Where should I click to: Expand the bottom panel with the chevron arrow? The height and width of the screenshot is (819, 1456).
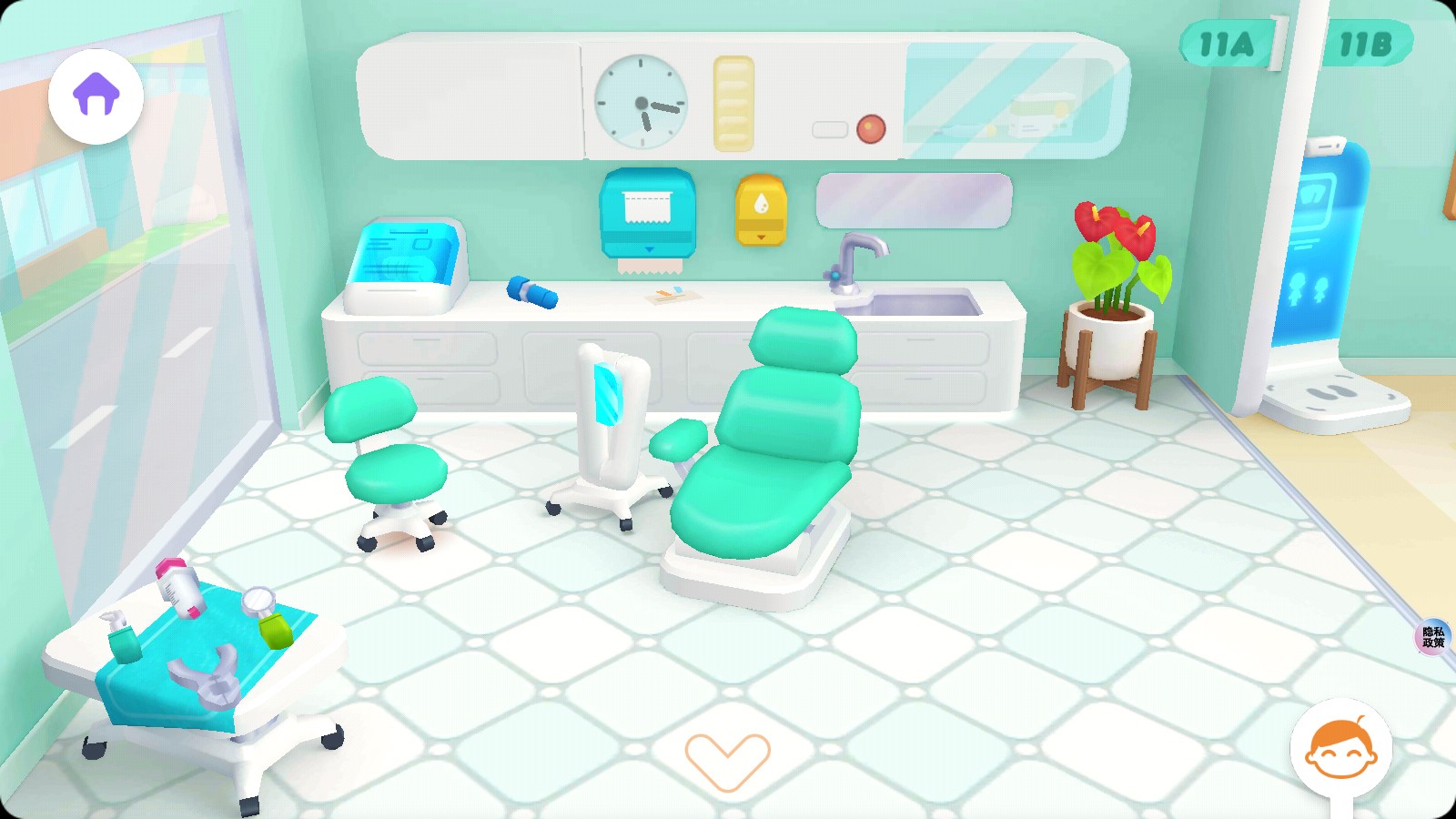pos(727,758)
